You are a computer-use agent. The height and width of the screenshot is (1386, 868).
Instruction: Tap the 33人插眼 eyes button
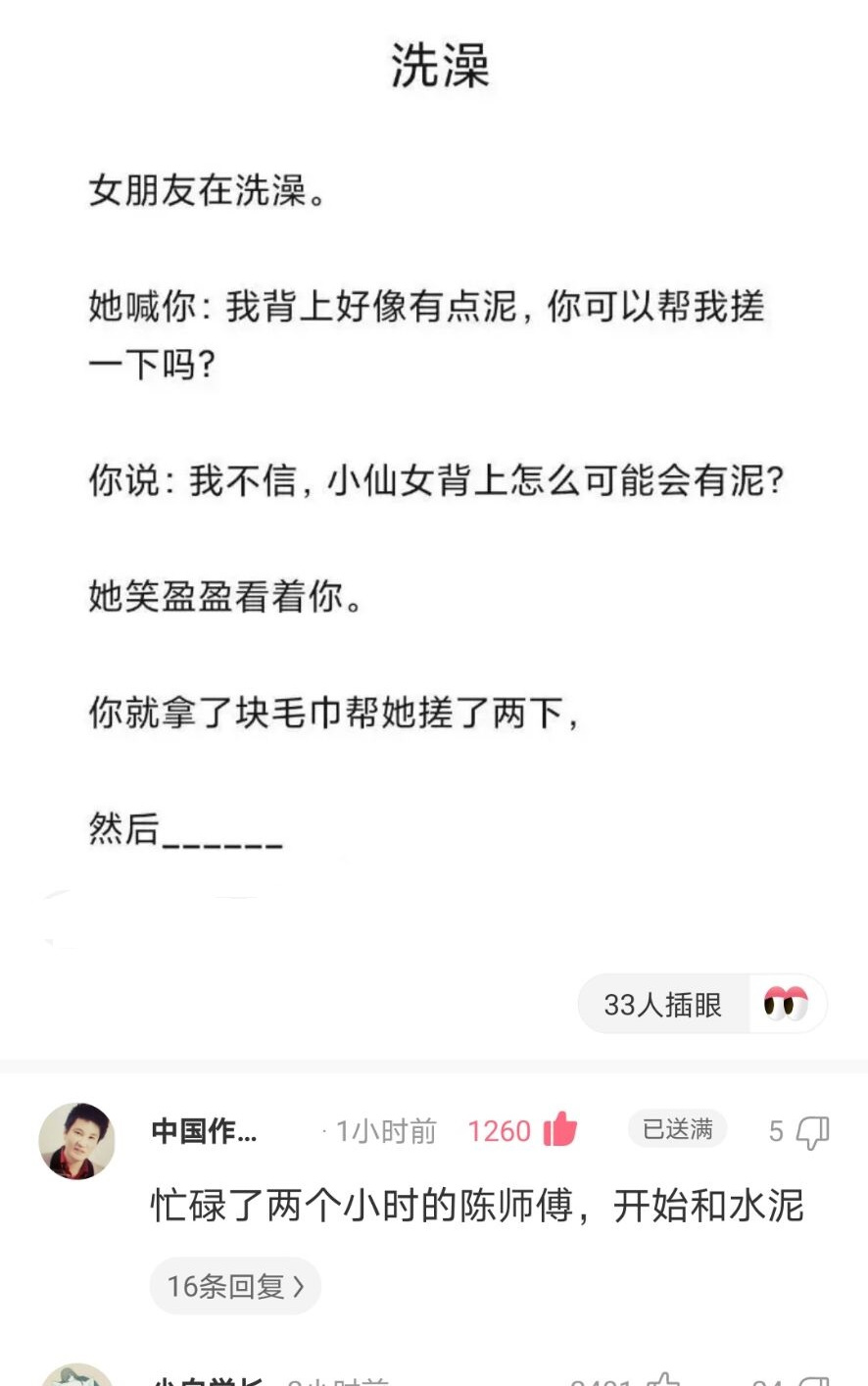[702, 1004]
